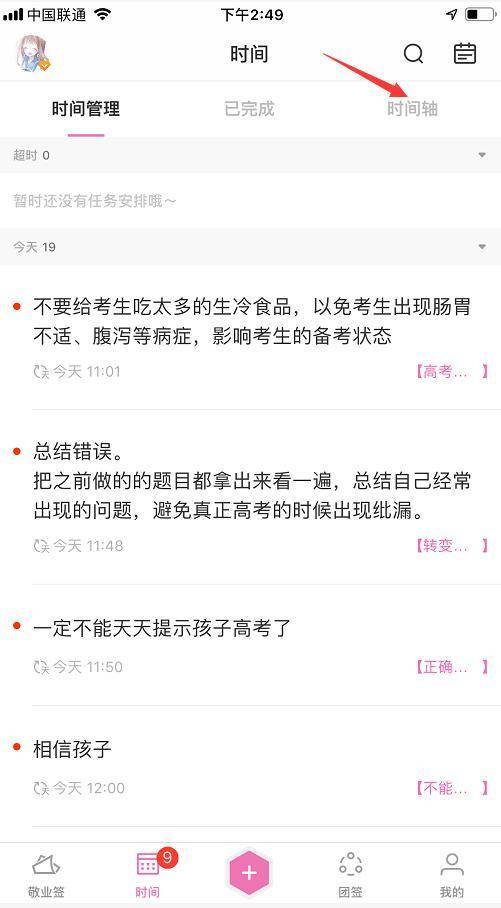The height and width of the screenshot is (908, 501).
Task: Collapse the 今天 19 section
Action: coord(250,247)
